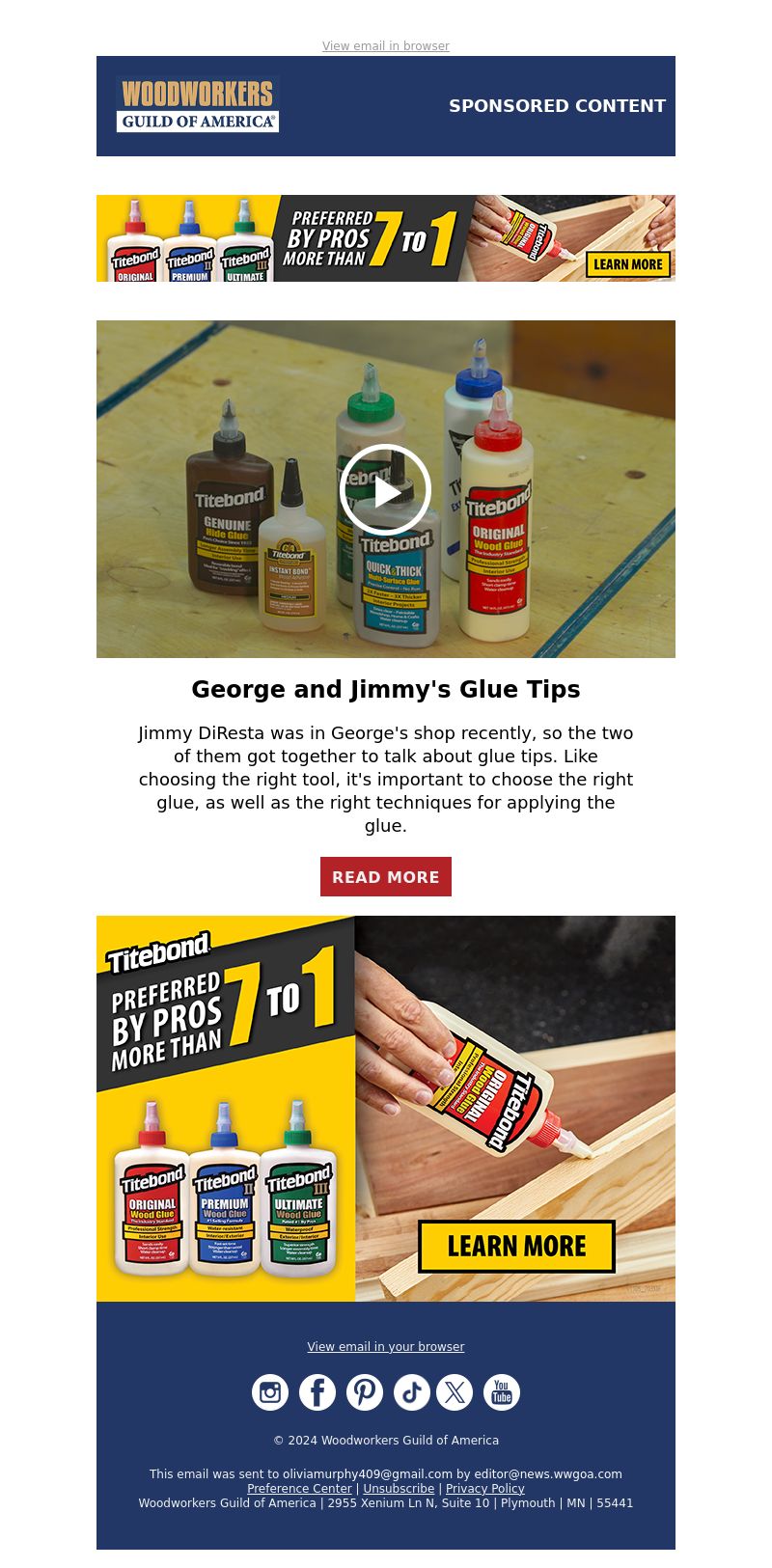Open the X (Twitter) profile
Image resolution: width=772 pixels, height=1568 pixels.
point(455,1392)
